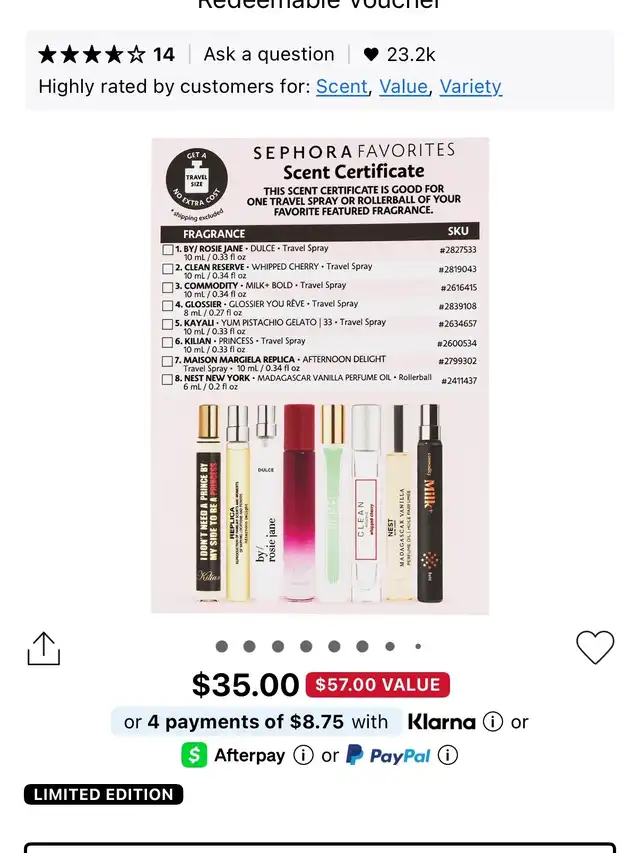
Task: View the 14 star-rating reviews
Action: (x=106, y=55)
